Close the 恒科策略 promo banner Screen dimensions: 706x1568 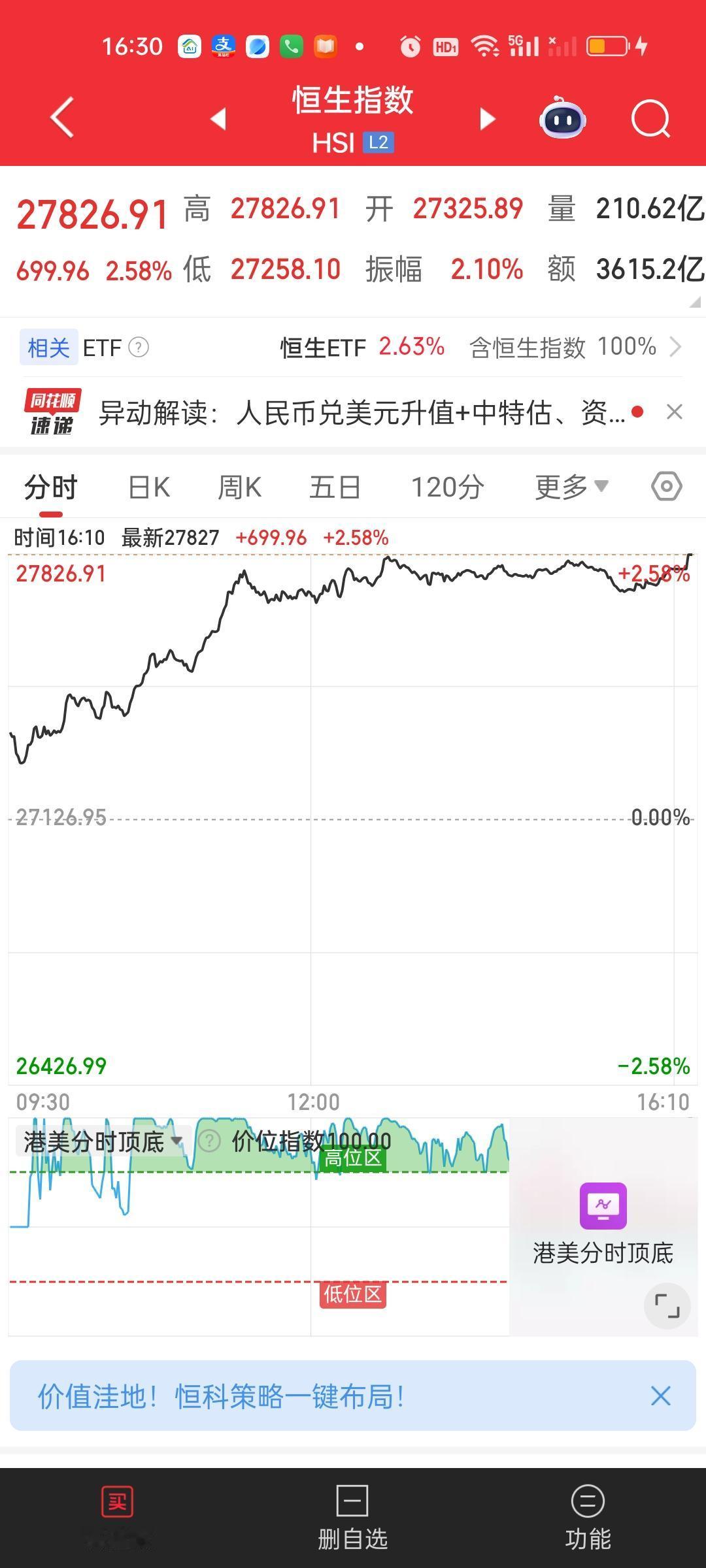pos(660,1396)
